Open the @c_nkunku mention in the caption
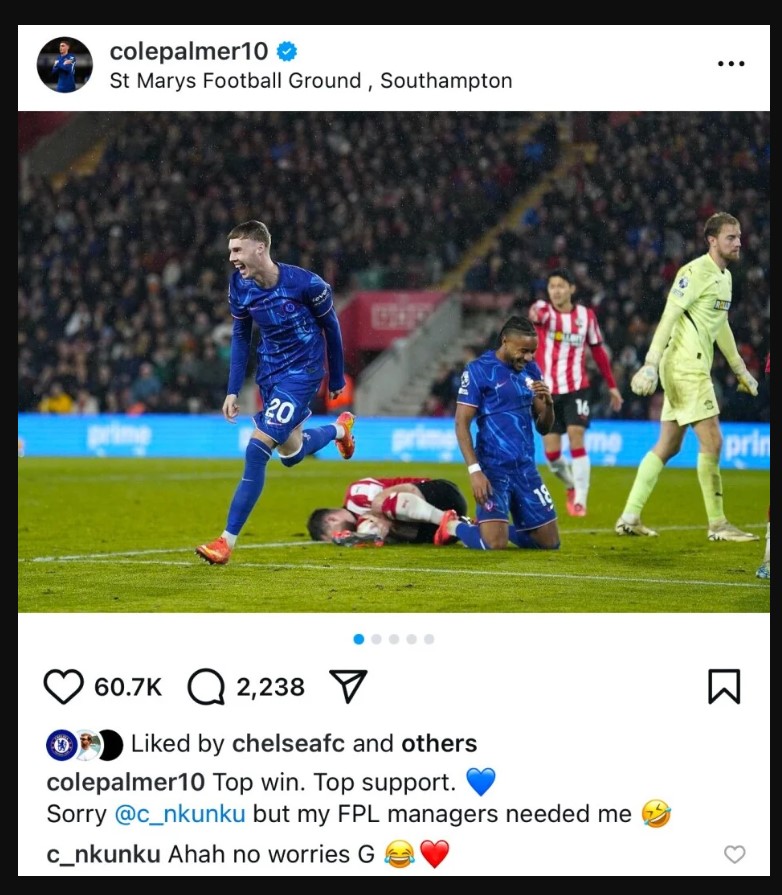 (x=180, y=814)
